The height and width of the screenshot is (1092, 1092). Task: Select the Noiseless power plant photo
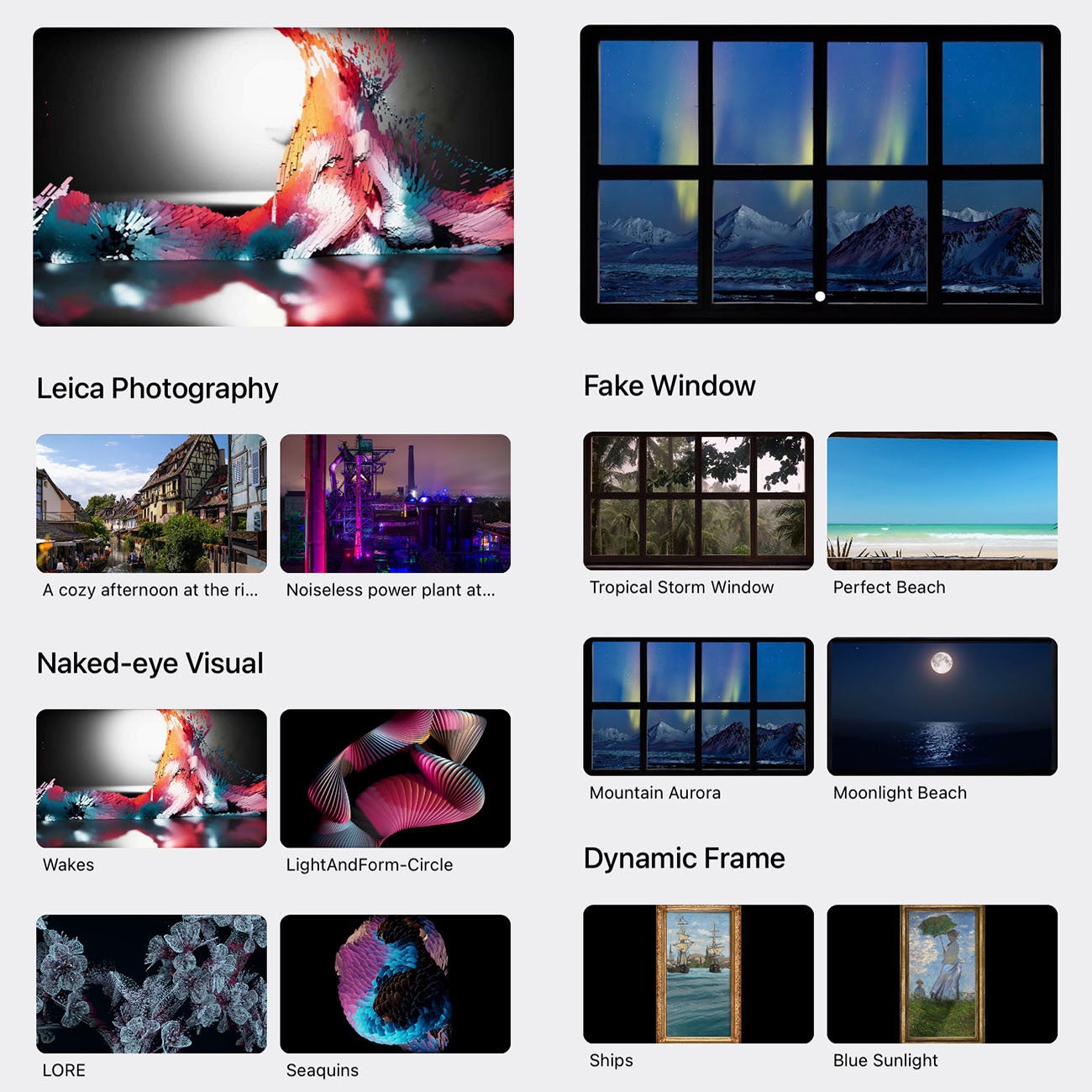pyautogui.click(x=395, y=503)
